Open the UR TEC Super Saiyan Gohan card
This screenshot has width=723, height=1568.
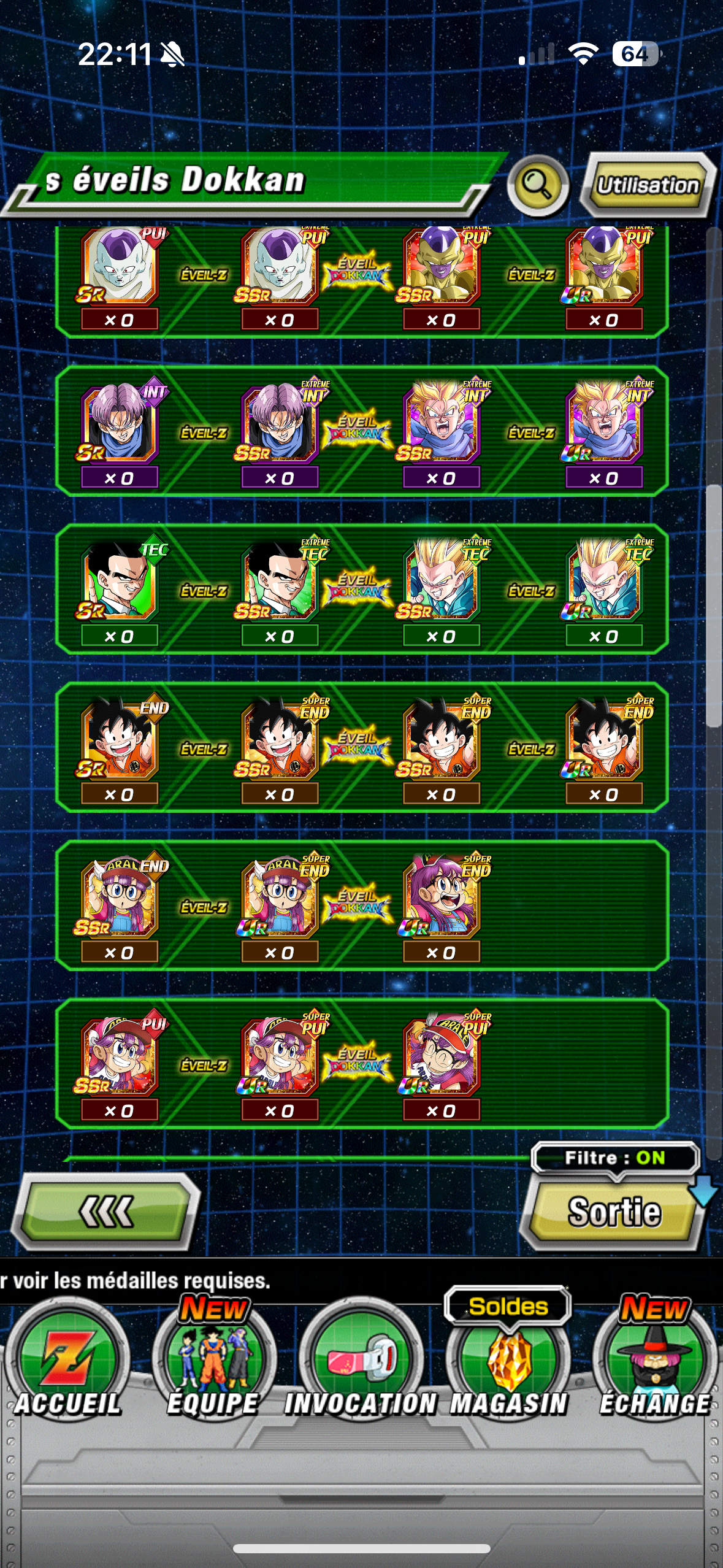(604, 583)
